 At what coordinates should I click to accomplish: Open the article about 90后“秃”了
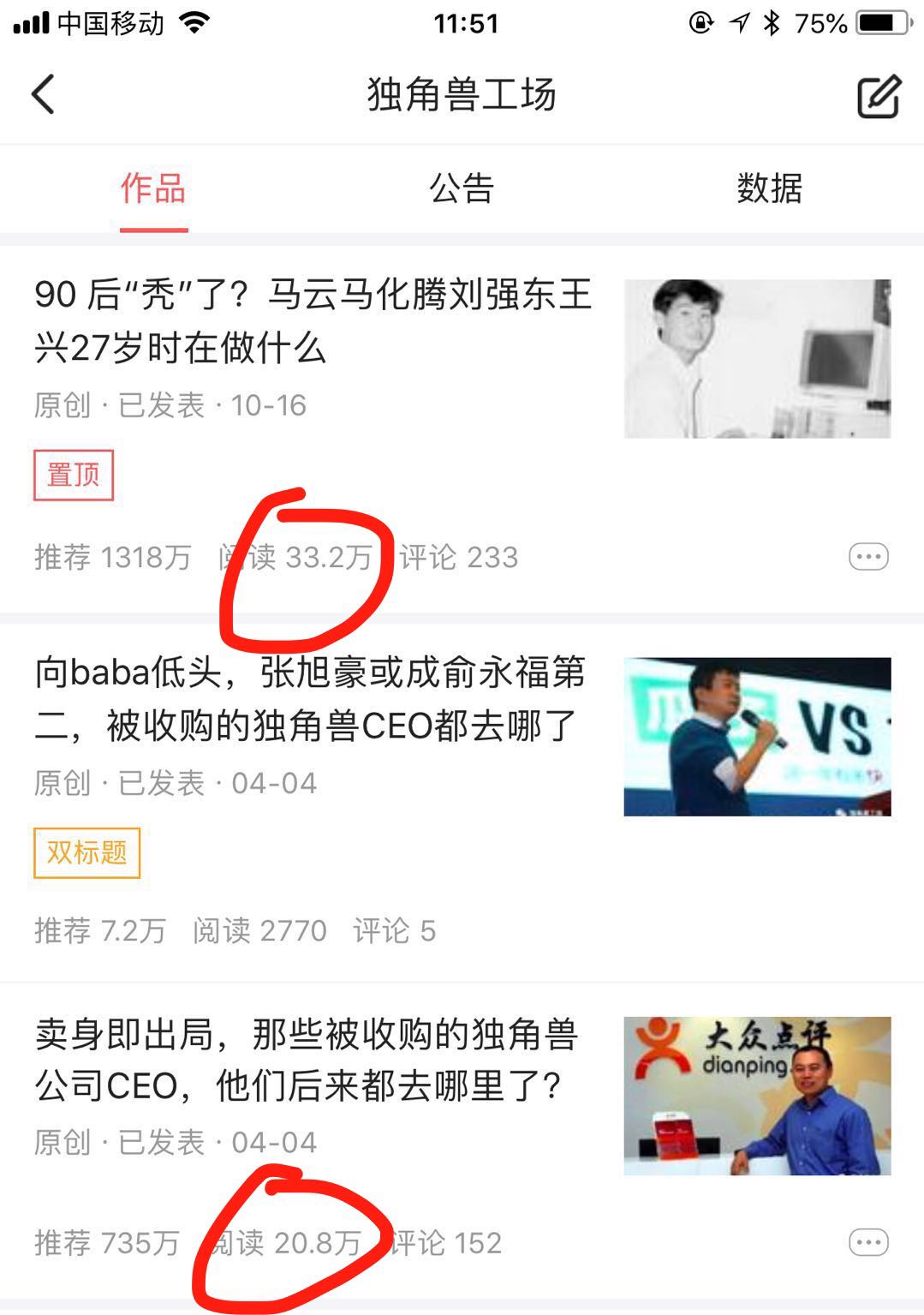313,321
